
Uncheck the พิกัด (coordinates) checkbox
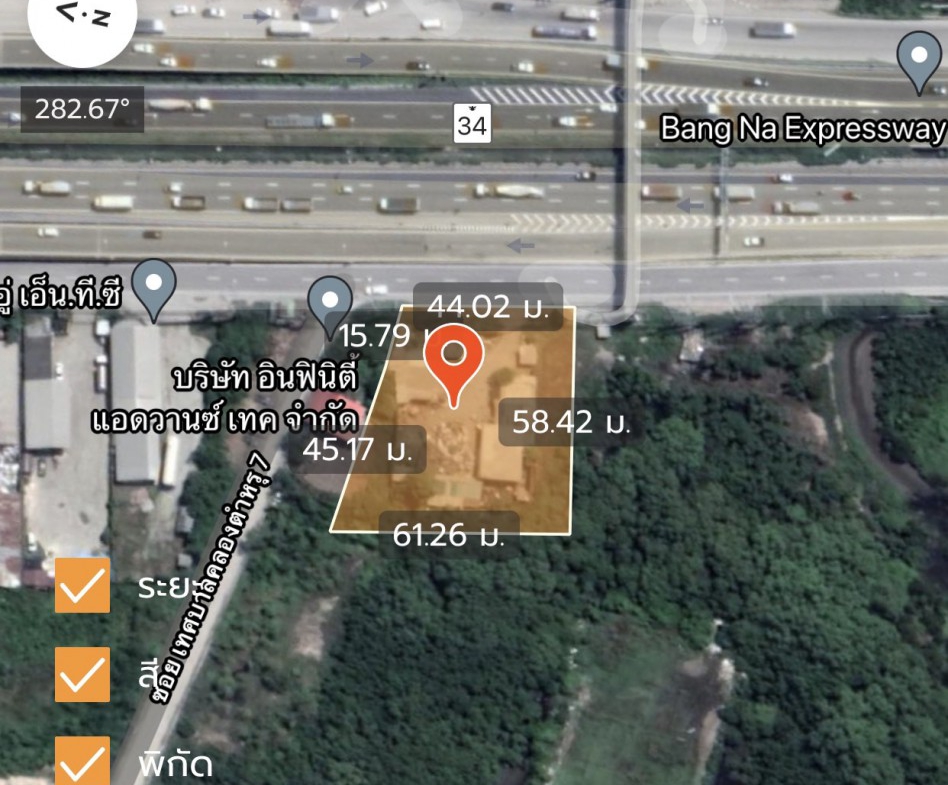pos(82,760)
